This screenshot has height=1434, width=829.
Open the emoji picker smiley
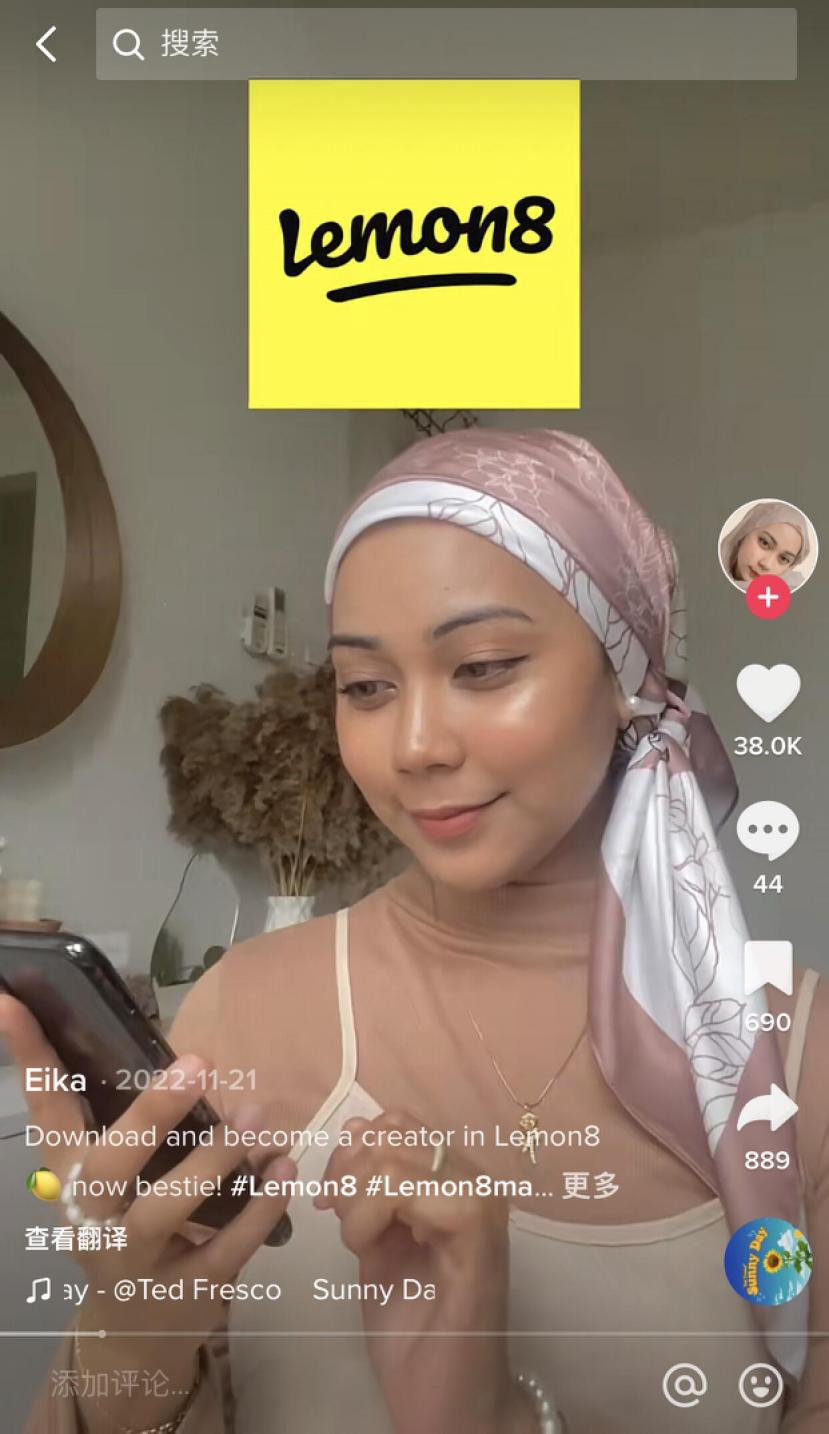pos(761,1385)
